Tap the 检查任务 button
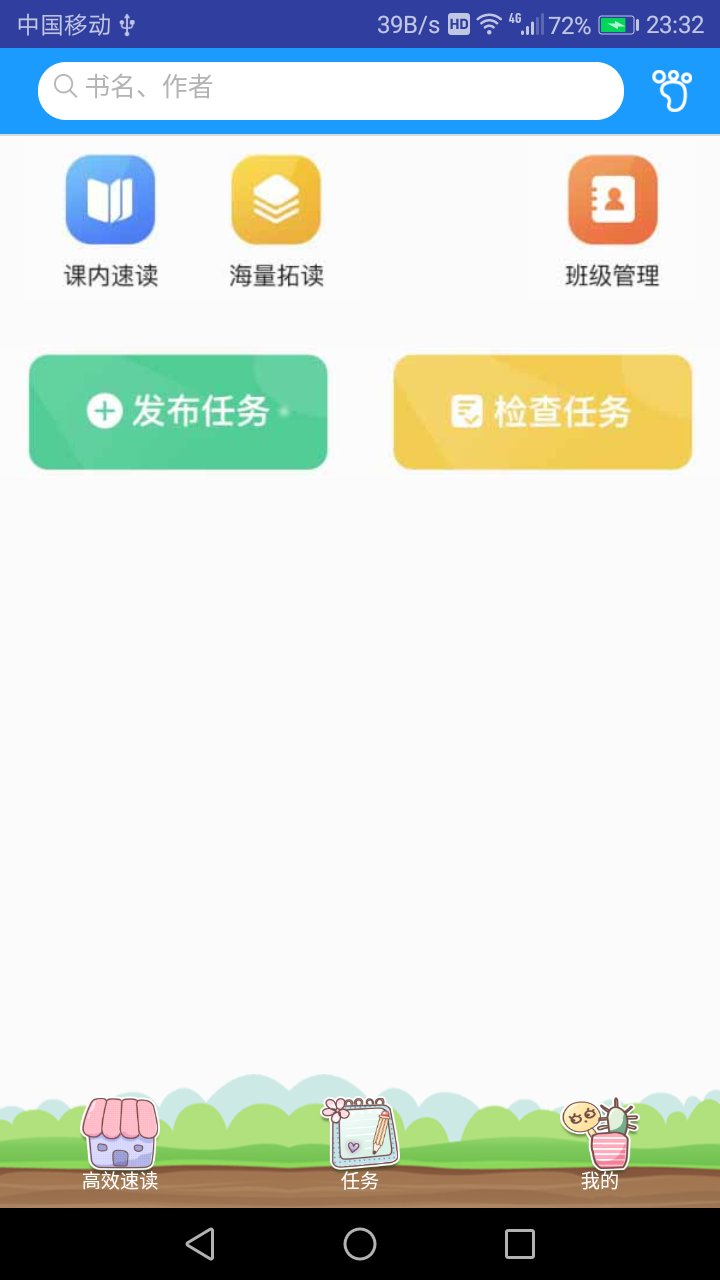Viewport: 720px width, 1280px height. [543, 412]
